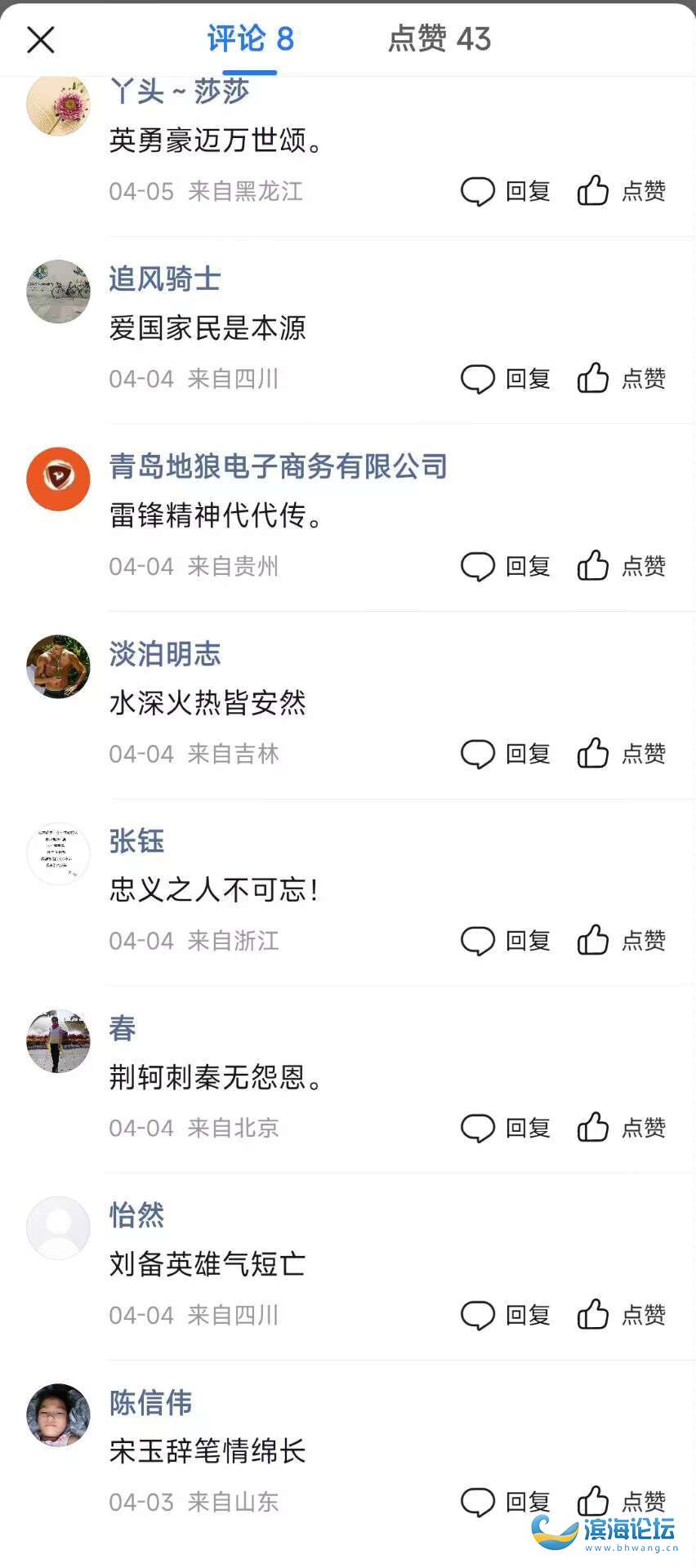This screenshot has height=1568, width=696.
Task: Select the 评论 8 tab
Action: 250,39
